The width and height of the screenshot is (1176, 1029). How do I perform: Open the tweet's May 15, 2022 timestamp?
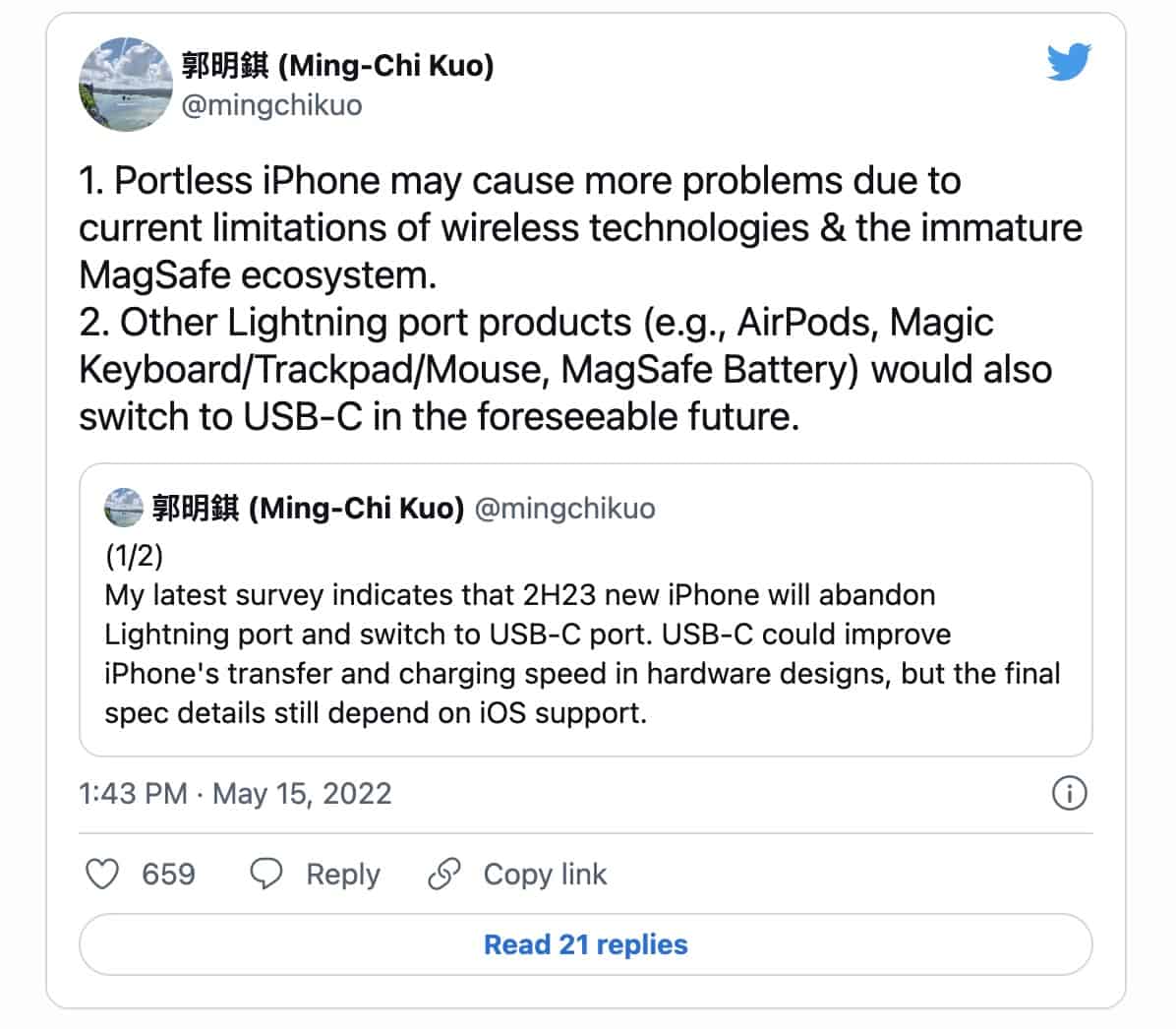[x=235, y=793]
